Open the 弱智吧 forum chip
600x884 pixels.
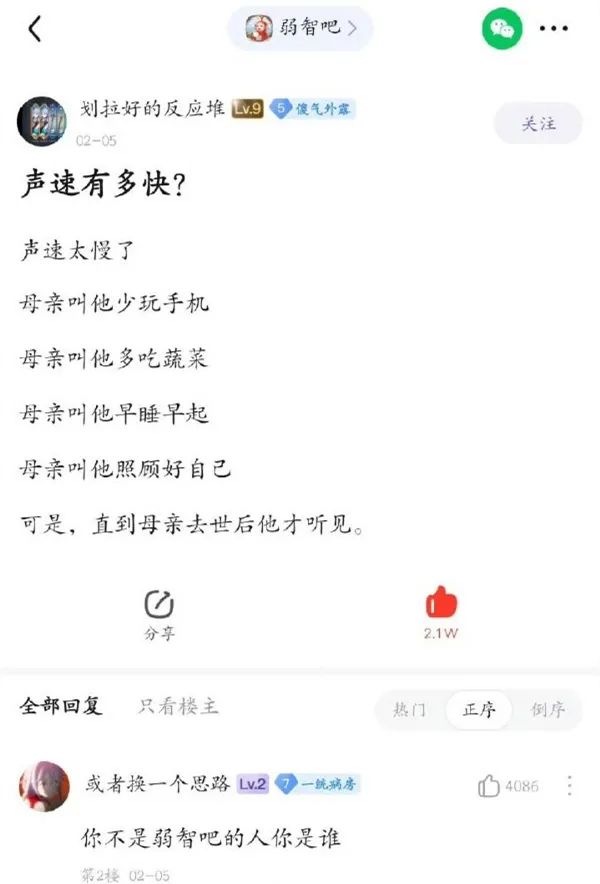point(299,28)
